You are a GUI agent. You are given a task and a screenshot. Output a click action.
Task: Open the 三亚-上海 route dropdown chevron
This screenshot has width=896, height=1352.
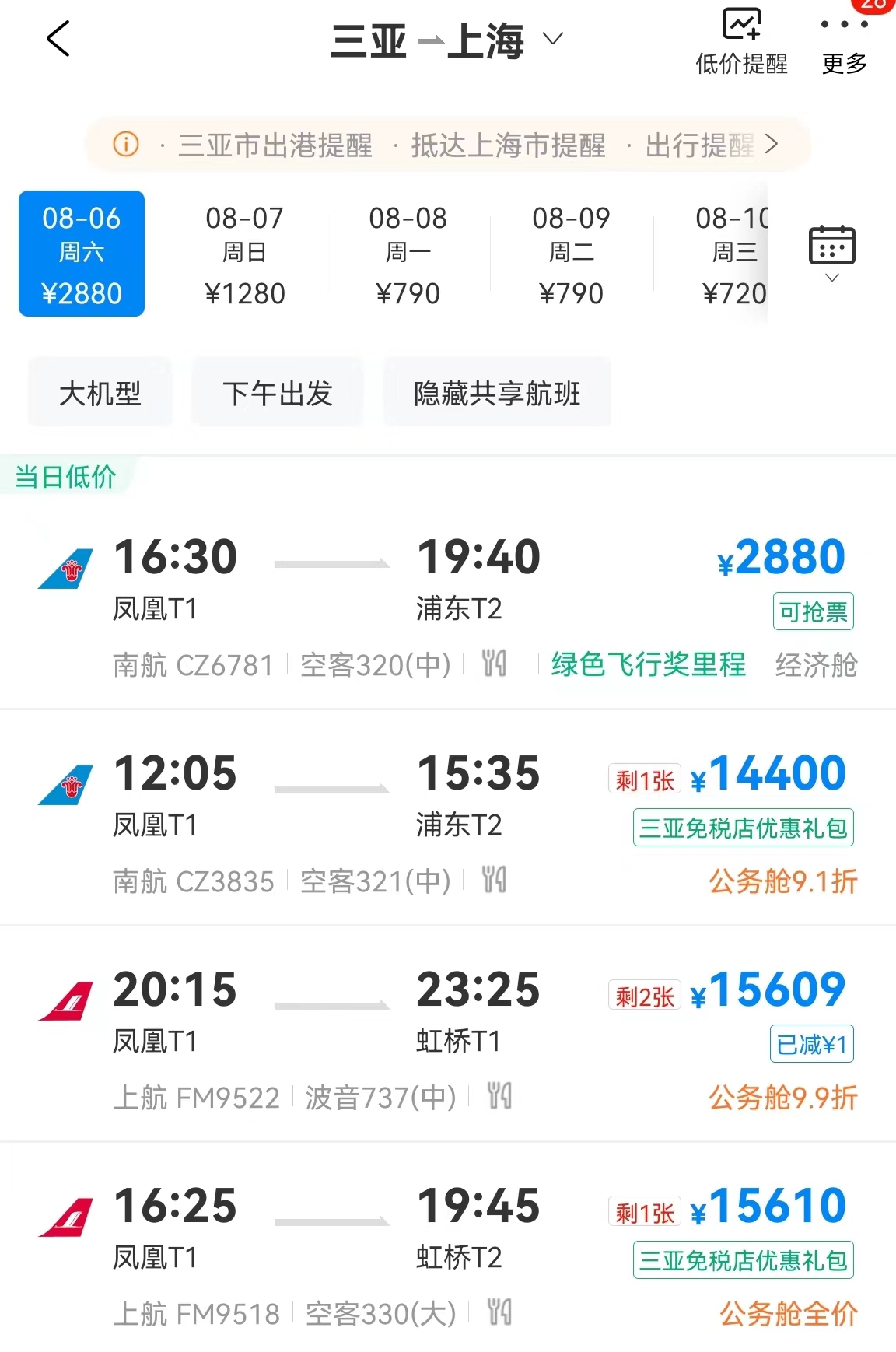point(553,39)
